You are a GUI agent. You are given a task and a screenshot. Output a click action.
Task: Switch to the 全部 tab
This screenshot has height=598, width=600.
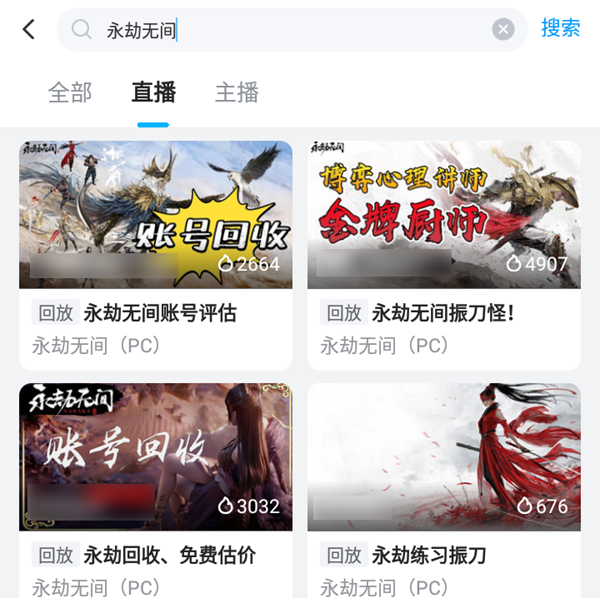(70, 93)
